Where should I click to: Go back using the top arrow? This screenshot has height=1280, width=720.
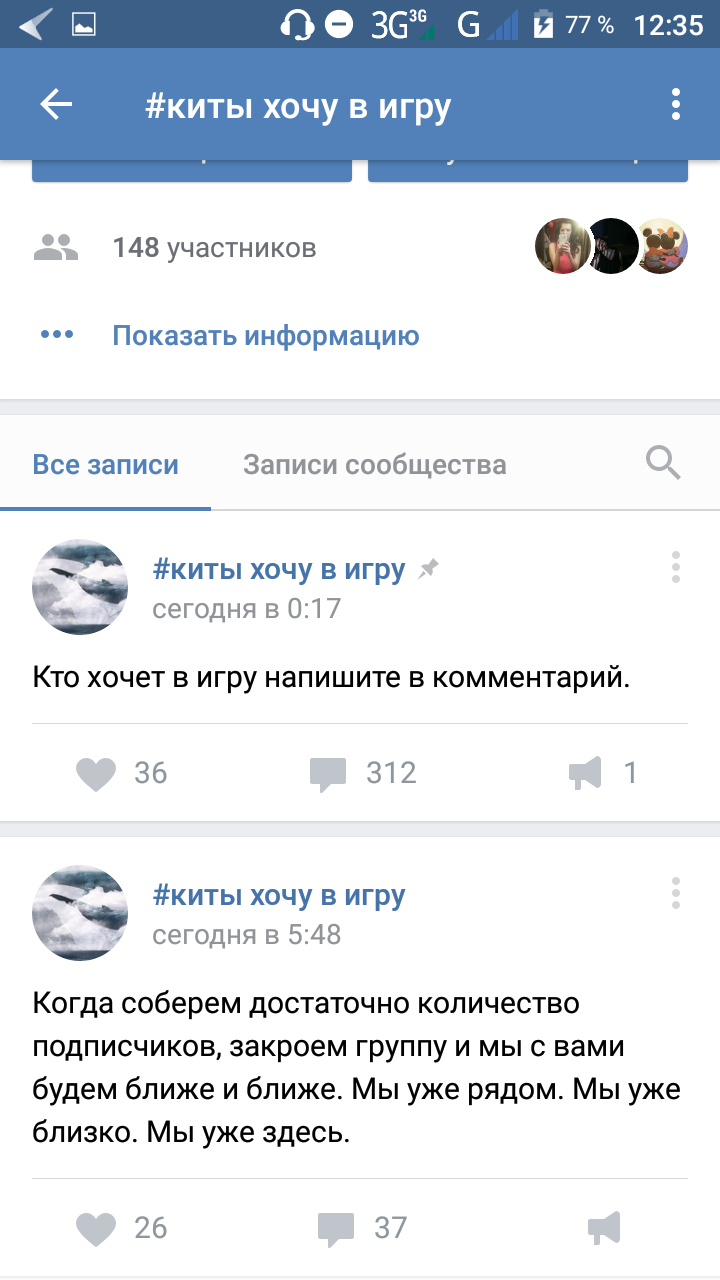click(56, 105)
